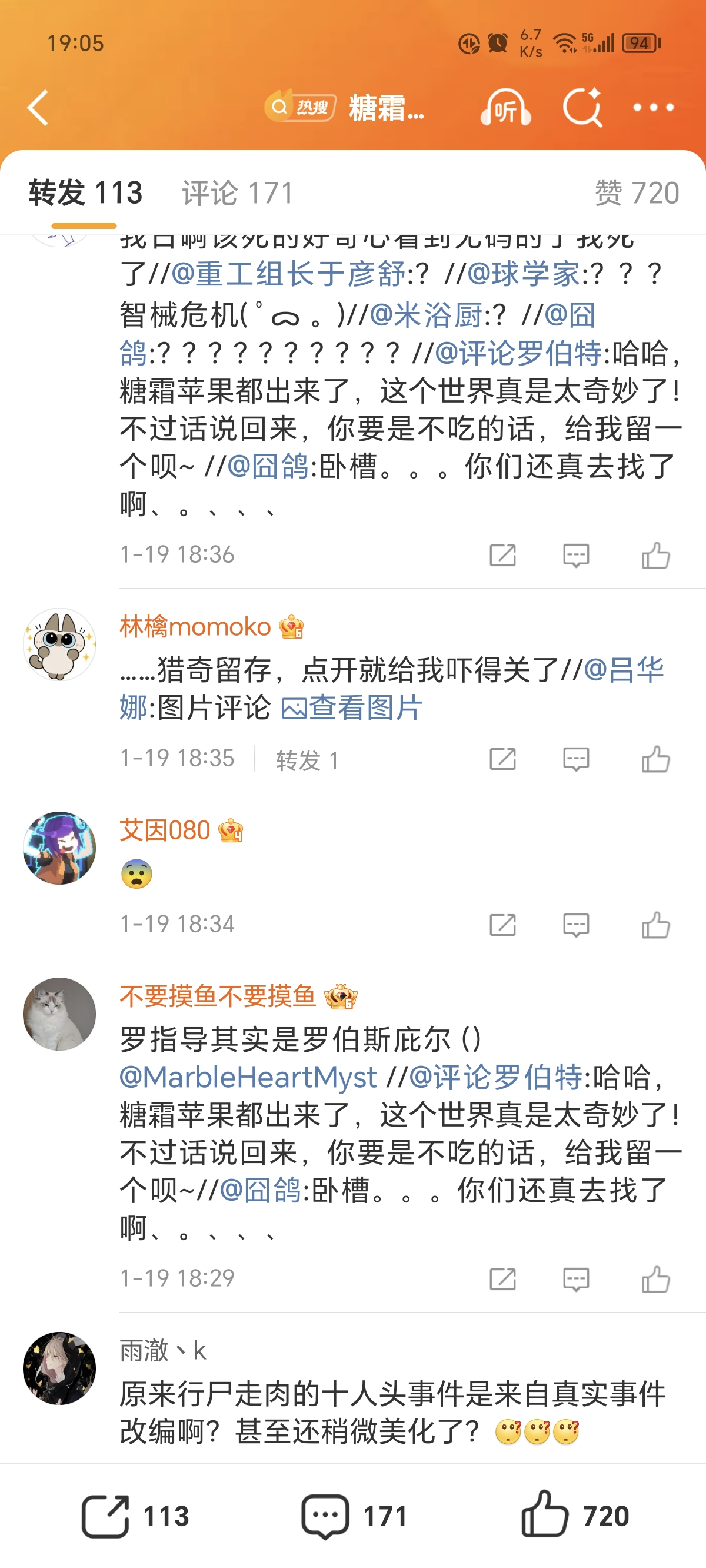
Task: Like 艾因080's repost from 18:34
Action: pyautogui.click(x=655, y=925)
